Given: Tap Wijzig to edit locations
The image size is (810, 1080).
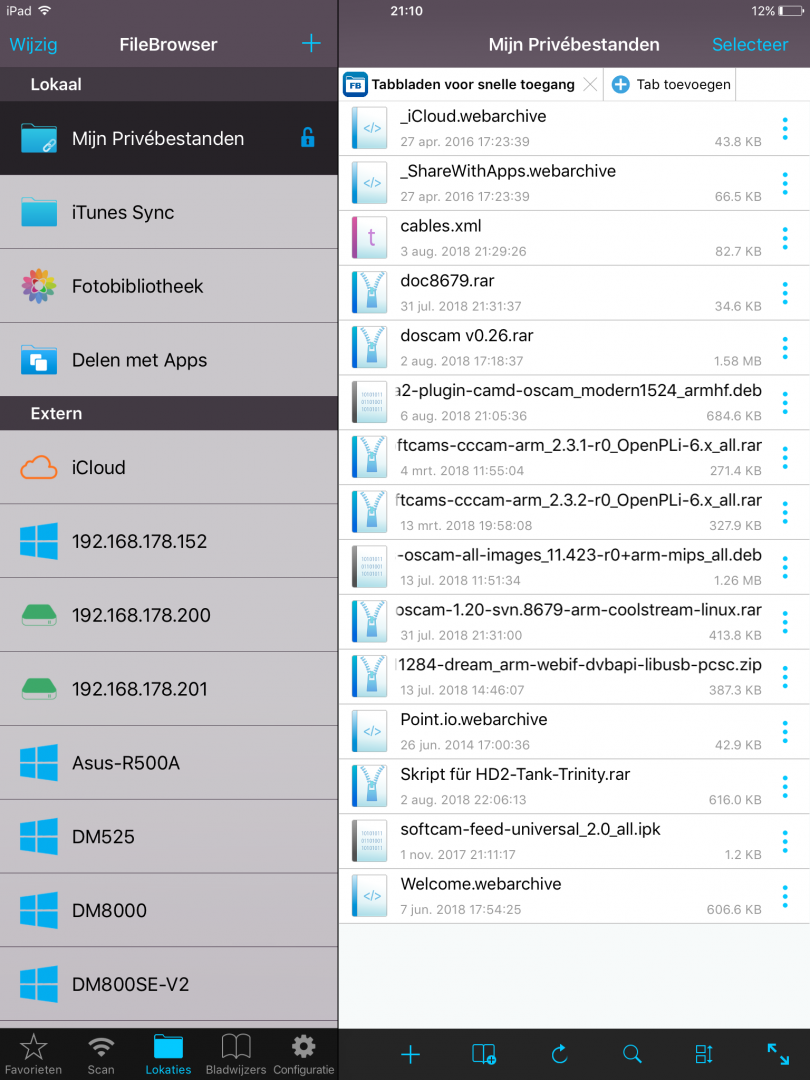Looking at the screenshot, I should click(33, 44).
